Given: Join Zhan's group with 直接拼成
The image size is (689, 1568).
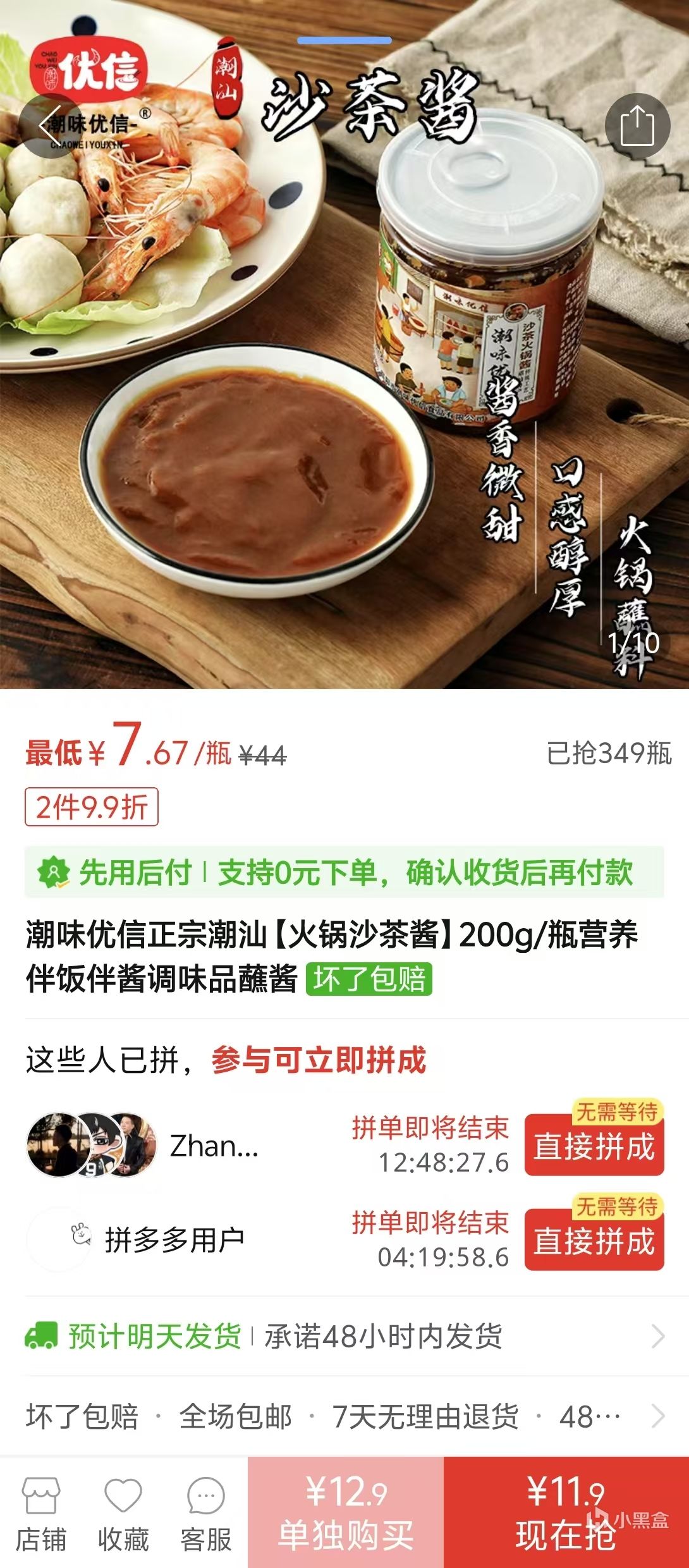Looking at the screenshot, I should (x=594, y=1146).
